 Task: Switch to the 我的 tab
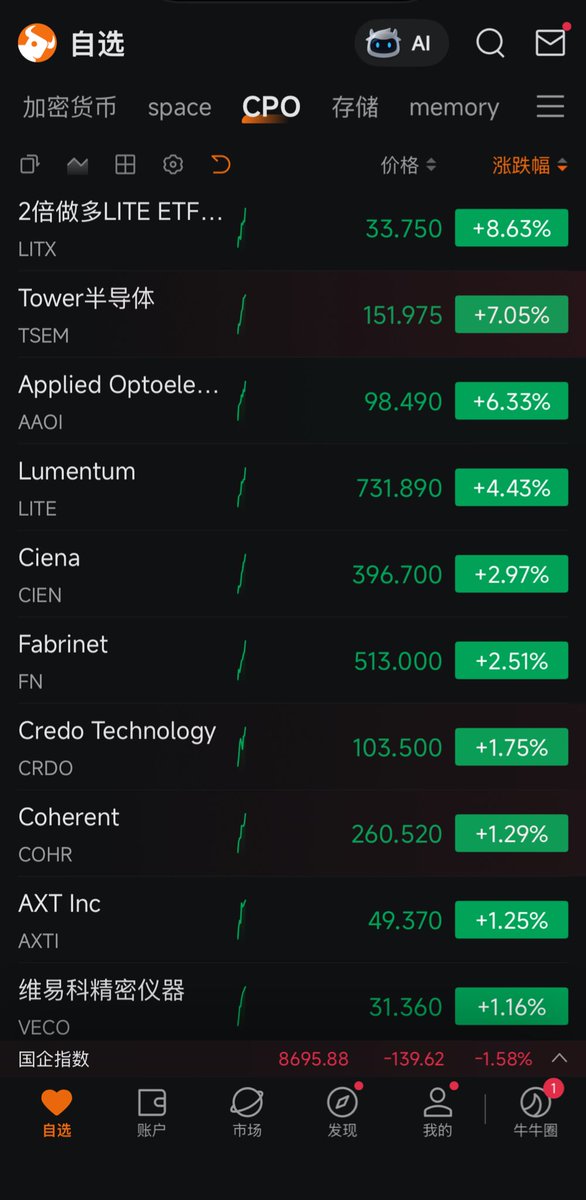pos(437,1112)
